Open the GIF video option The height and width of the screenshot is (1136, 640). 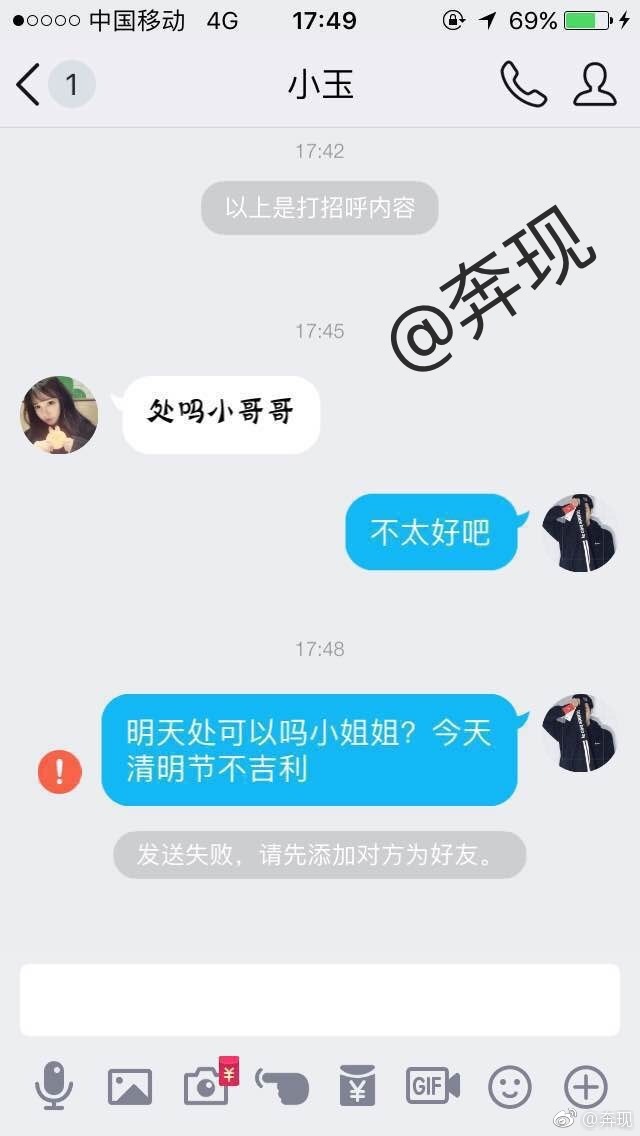432,1086
